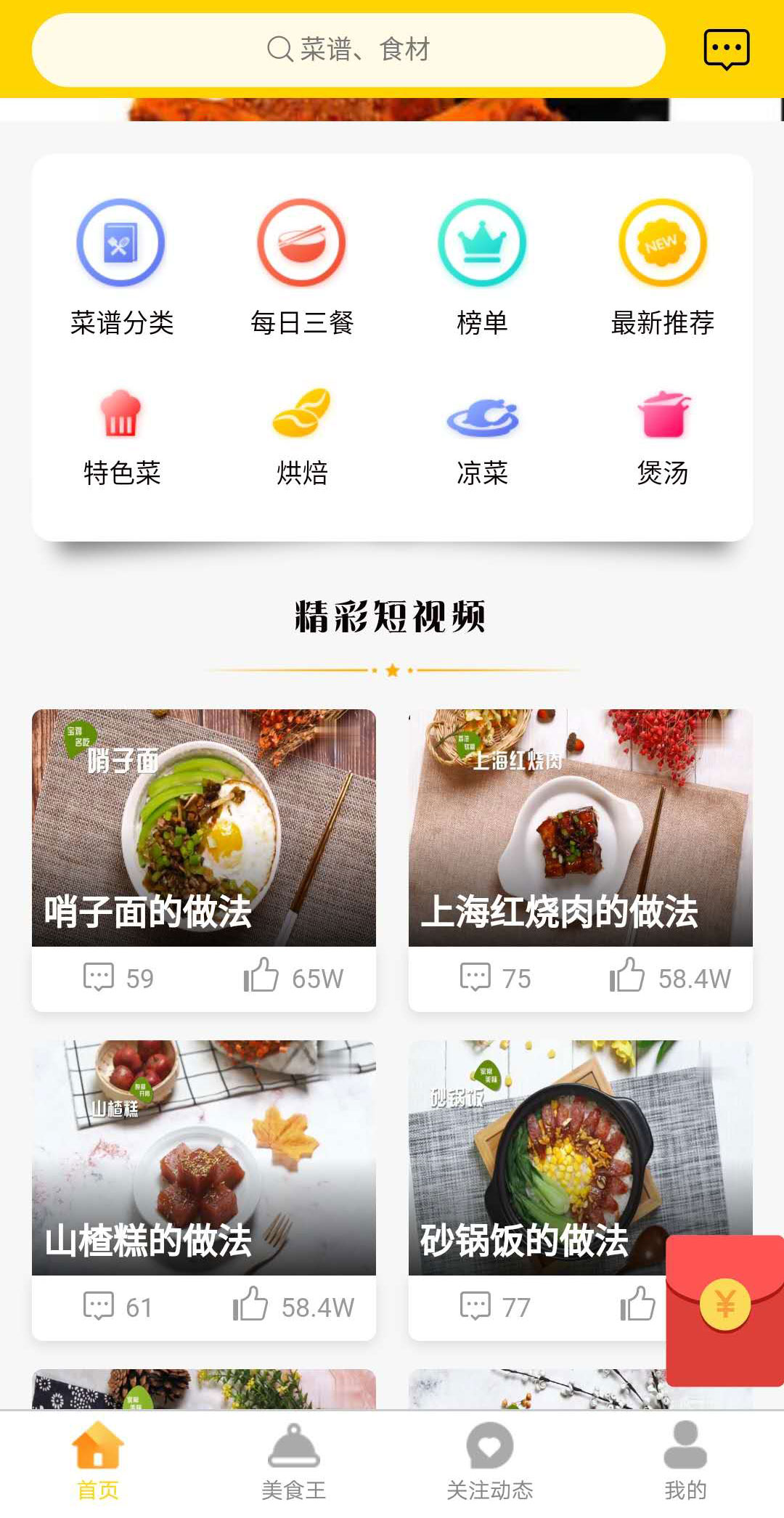Viewport: 784px width, 1518px height.
Task: Play the 上海红烧肉的做法 video
Action: coord(580,828)
